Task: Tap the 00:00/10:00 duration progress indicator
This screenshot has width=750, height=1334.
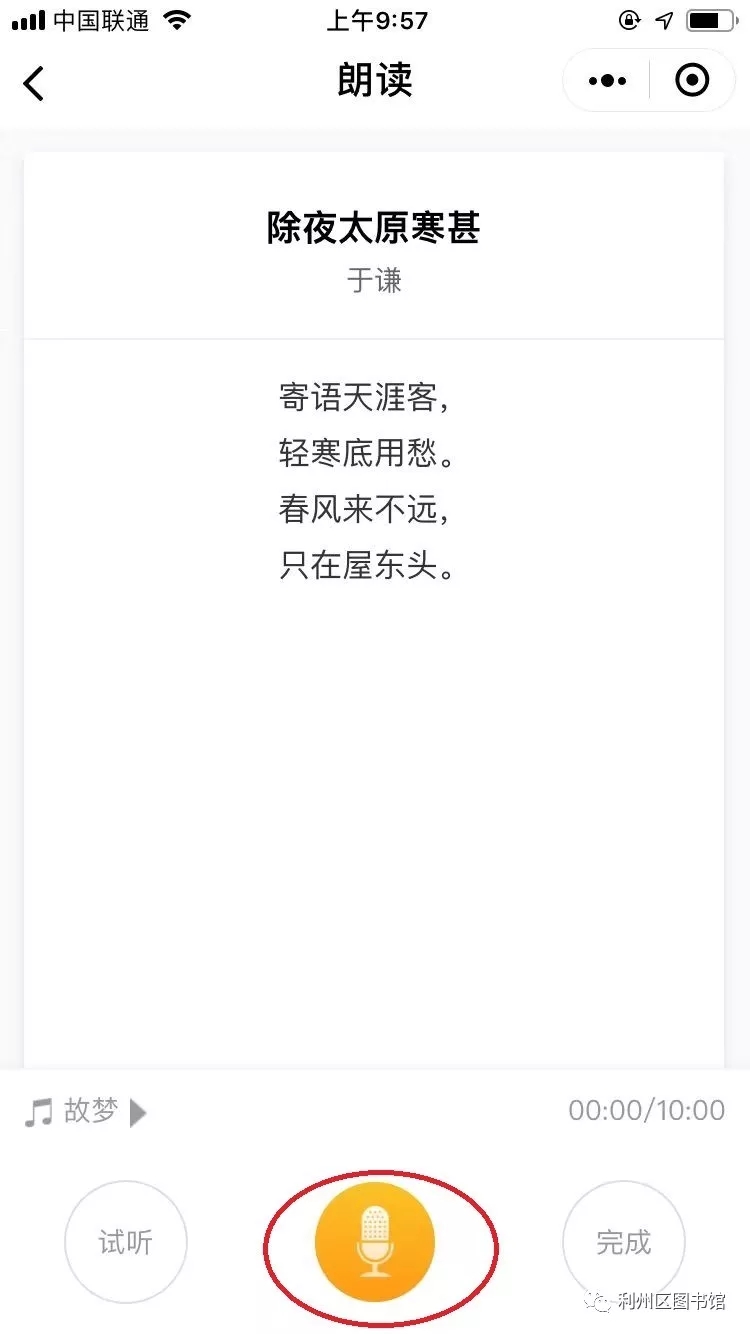Action: [x=645, y=1111]
